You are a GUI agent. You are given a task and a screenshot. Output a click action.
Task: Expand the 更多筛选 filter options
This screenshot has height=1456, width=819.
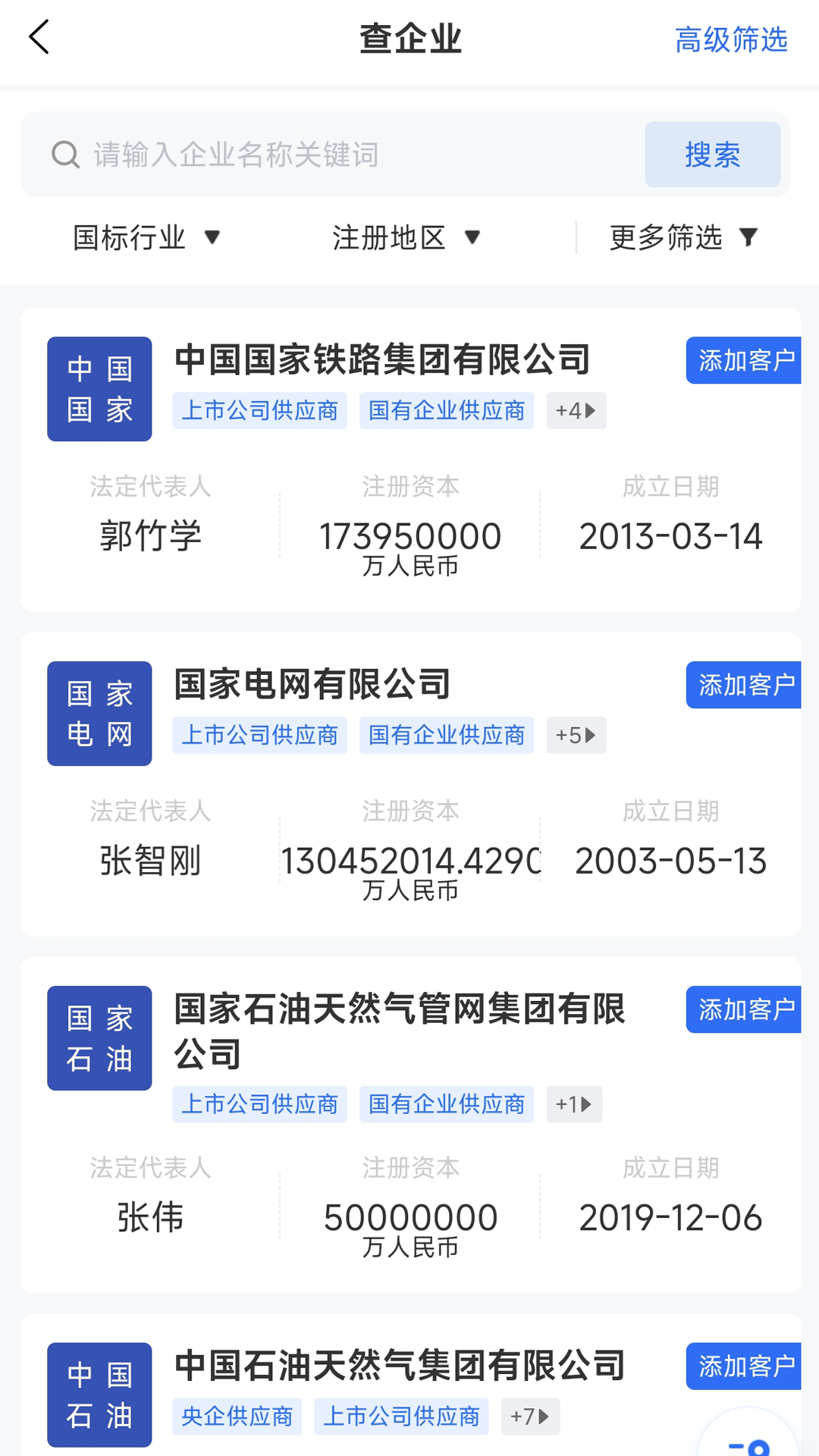tap(681, 237)
